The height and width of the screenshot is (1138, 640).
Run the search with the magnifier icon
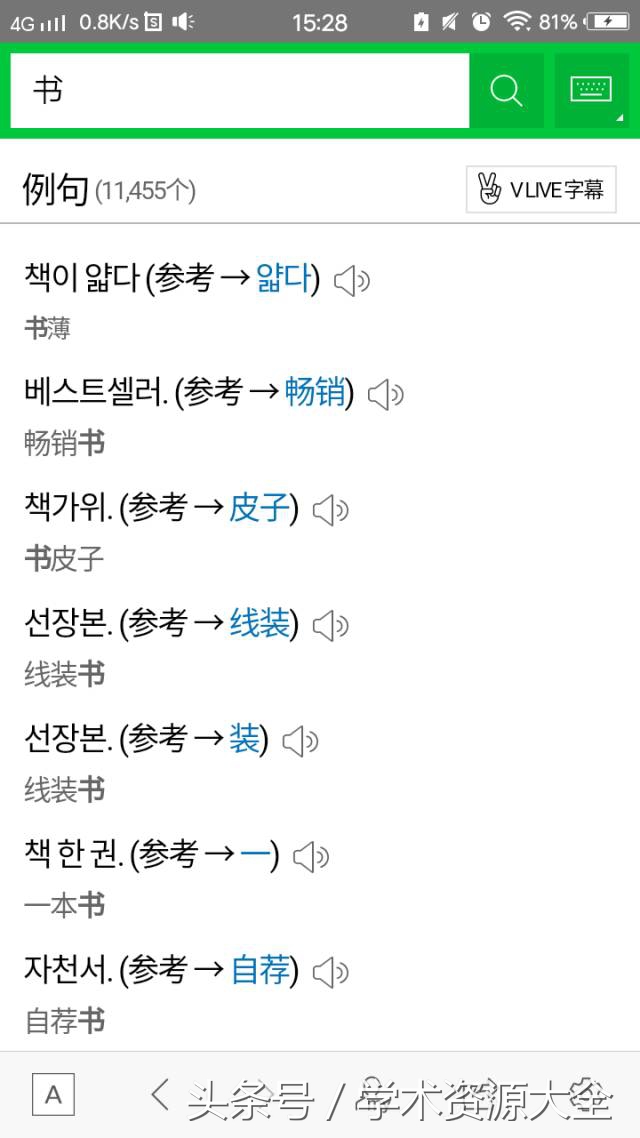pyautogui.click(x=506, y=91)
